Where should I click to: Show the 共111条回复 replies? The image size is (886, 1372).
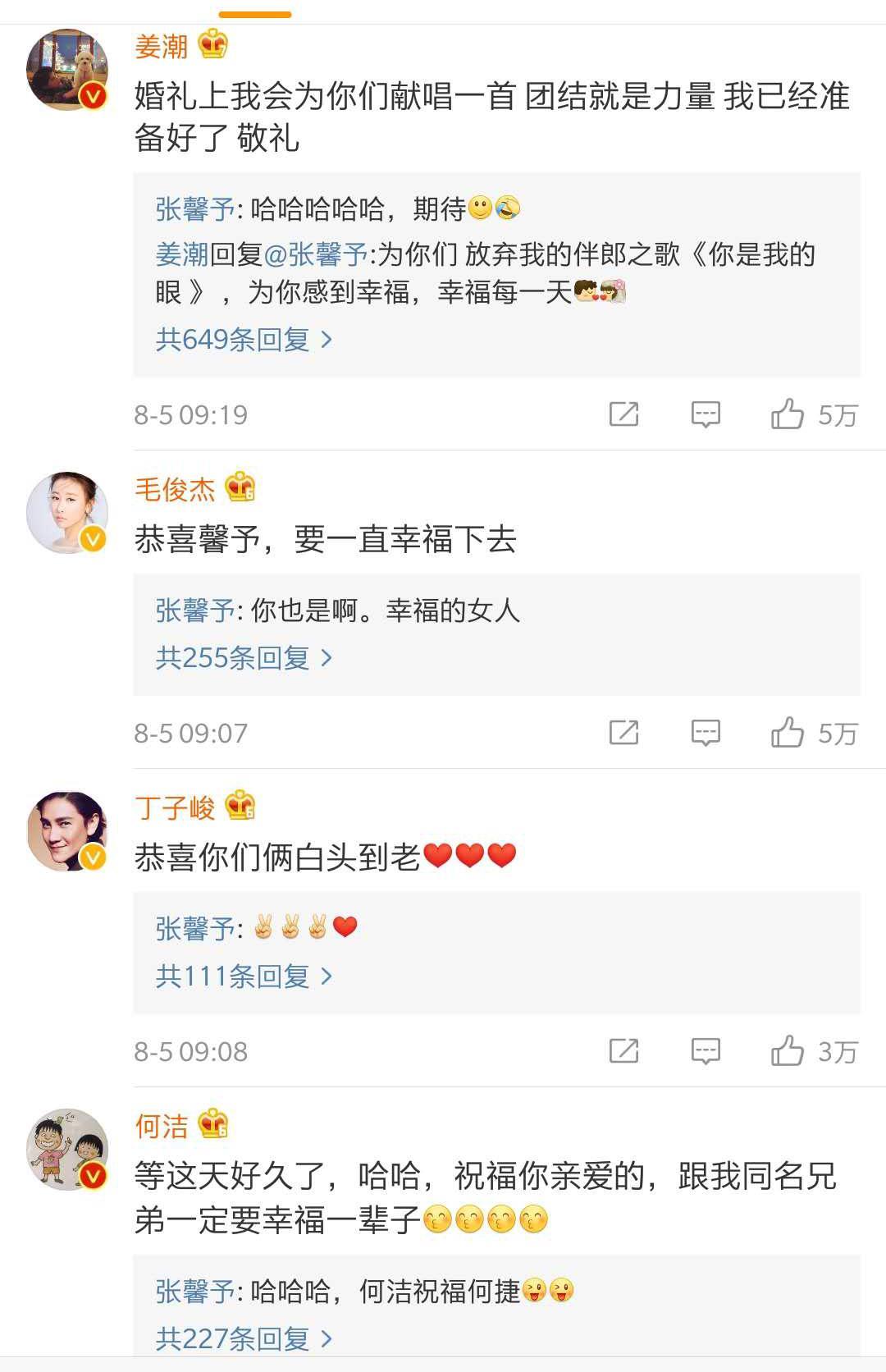[244, 976]
